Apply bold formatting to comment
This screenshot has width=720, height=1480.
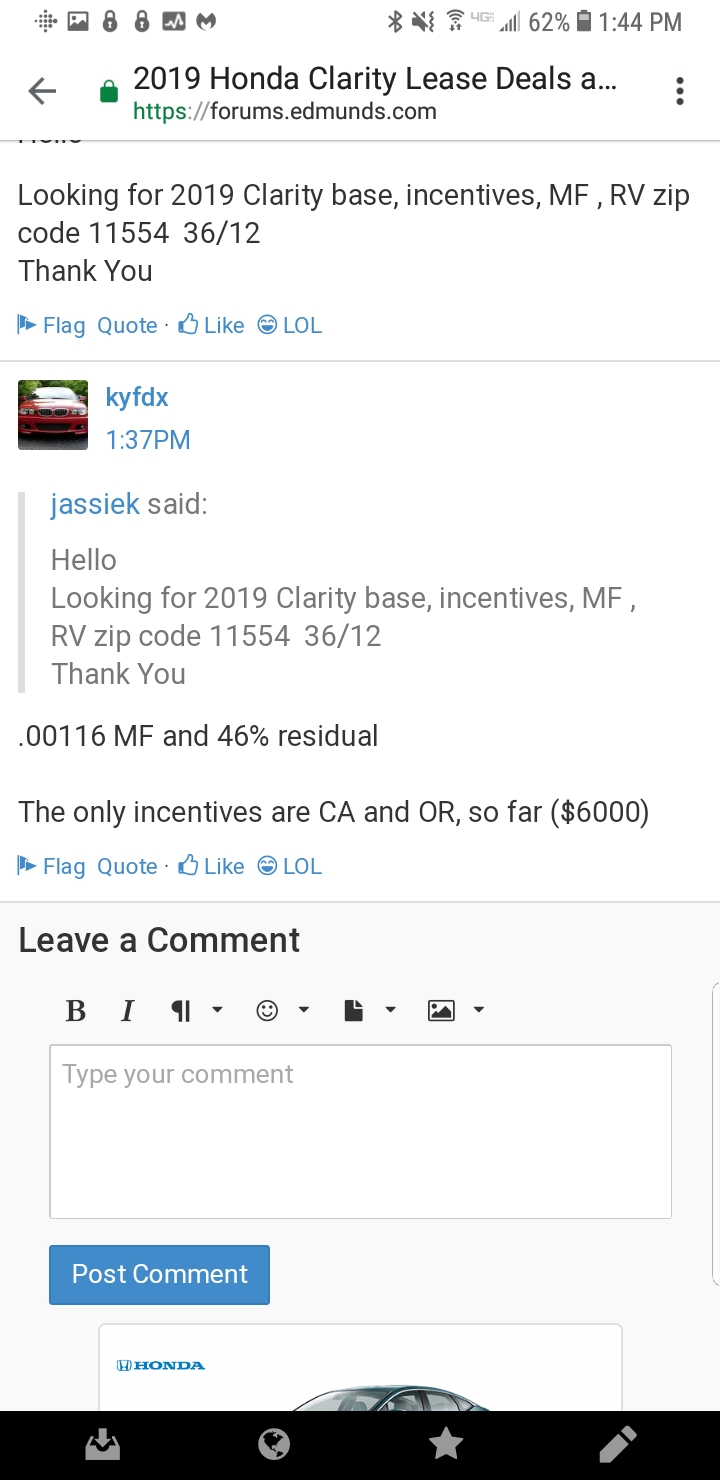tap(75, 1011)
